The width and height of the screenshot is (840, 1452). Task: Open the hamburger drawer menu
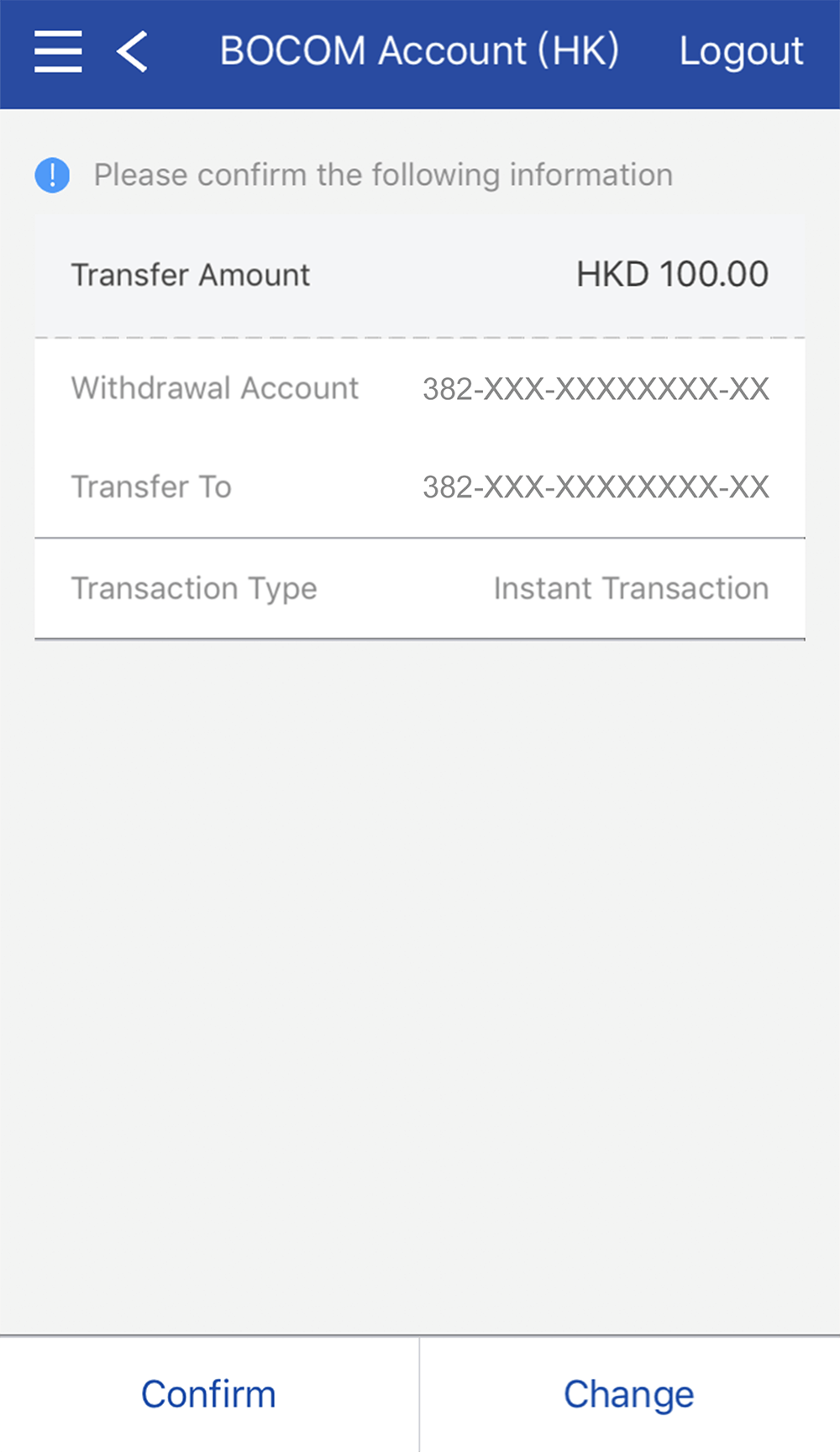[x=58, y=51]
